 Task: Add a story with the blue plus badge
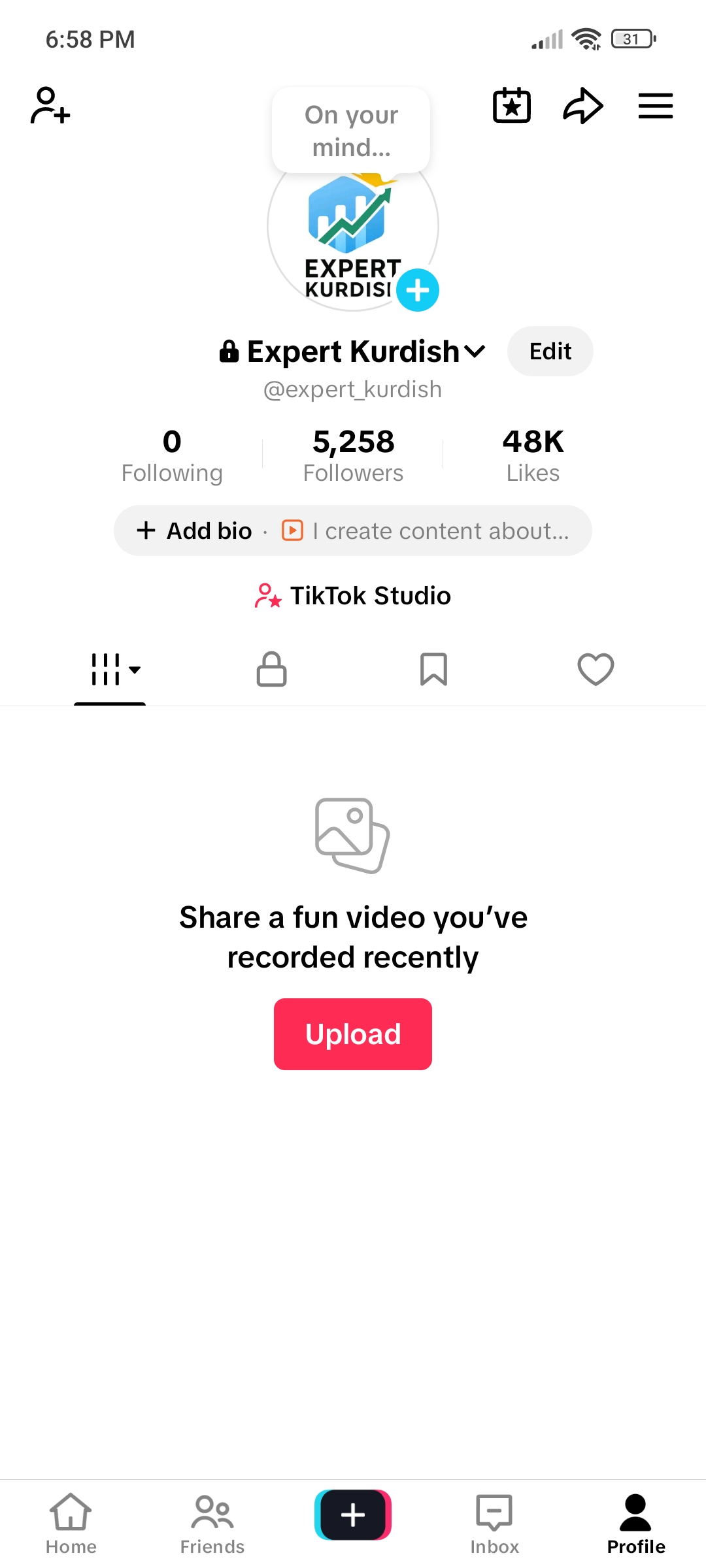click(x=418, y=290)
